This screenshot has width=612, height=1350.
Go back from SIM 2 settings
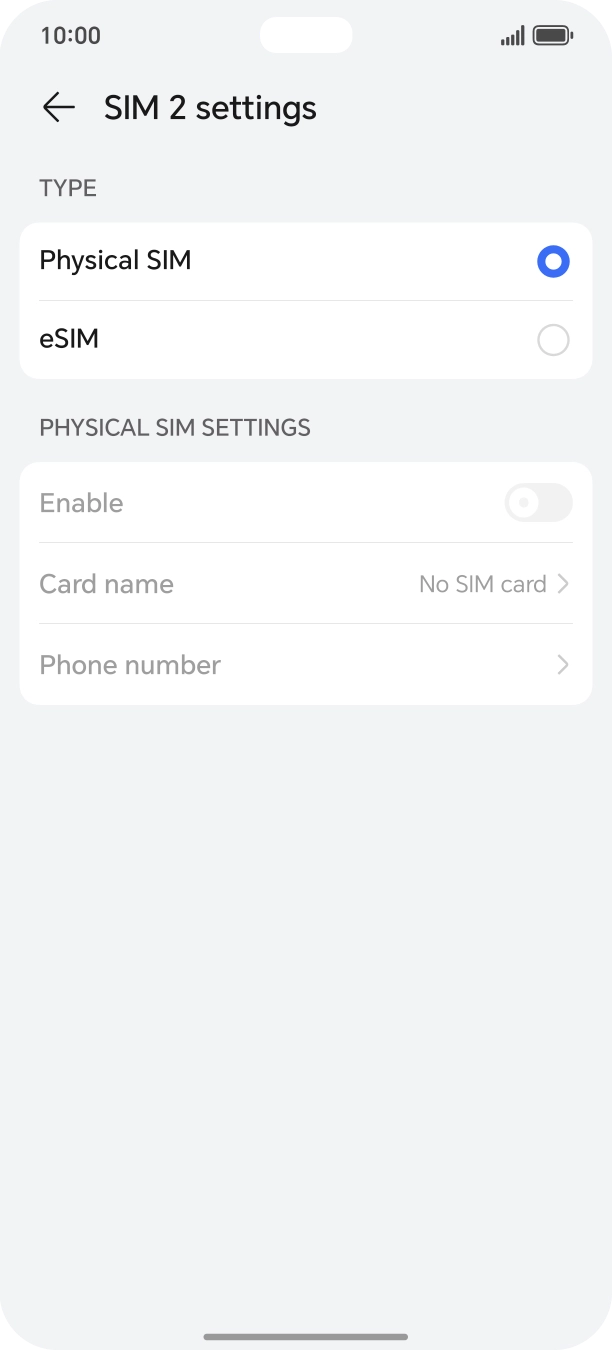click(x=59, y=108)
